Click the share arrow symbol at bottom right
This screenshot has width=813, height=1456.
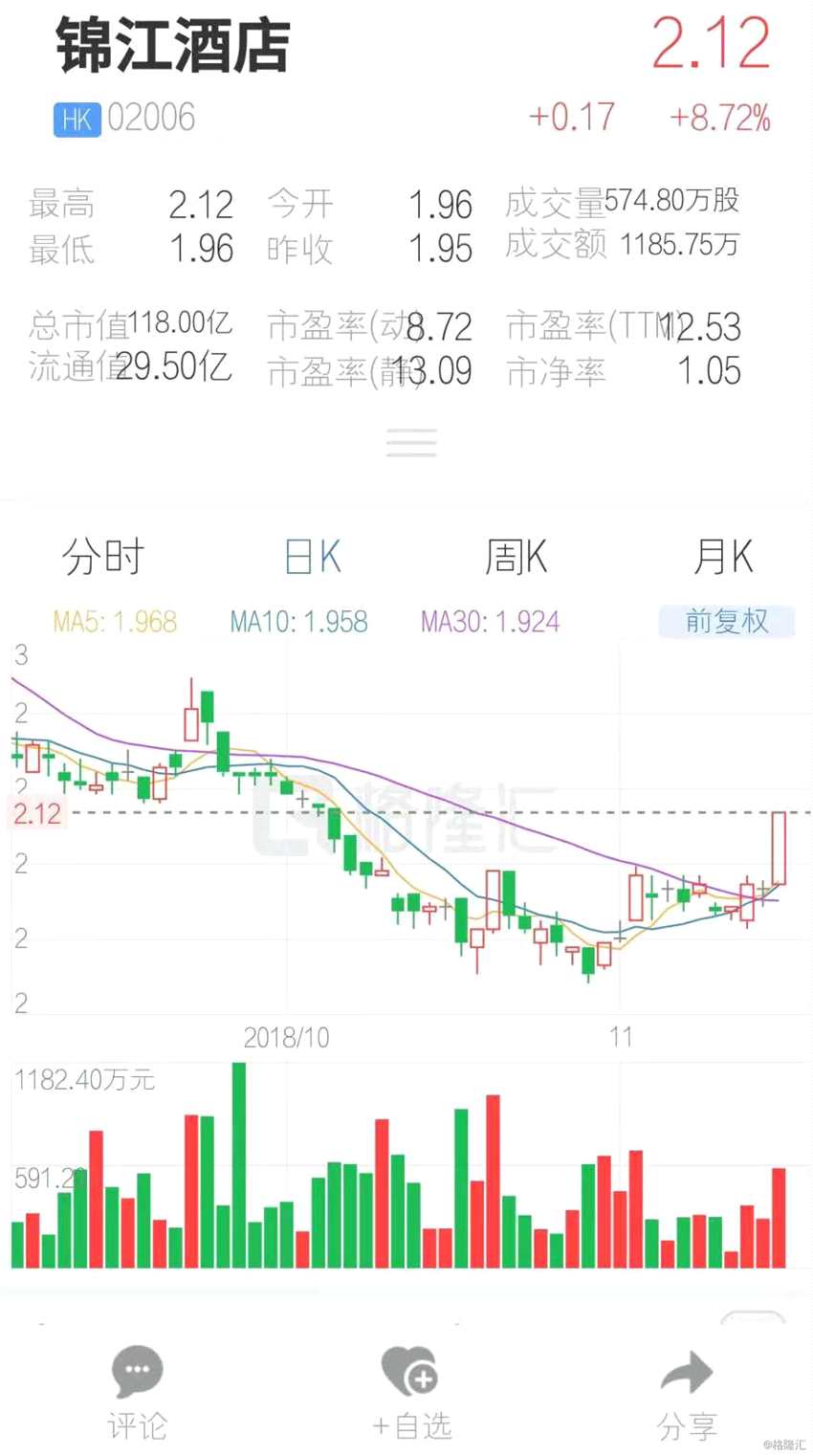pos(687,1370)
